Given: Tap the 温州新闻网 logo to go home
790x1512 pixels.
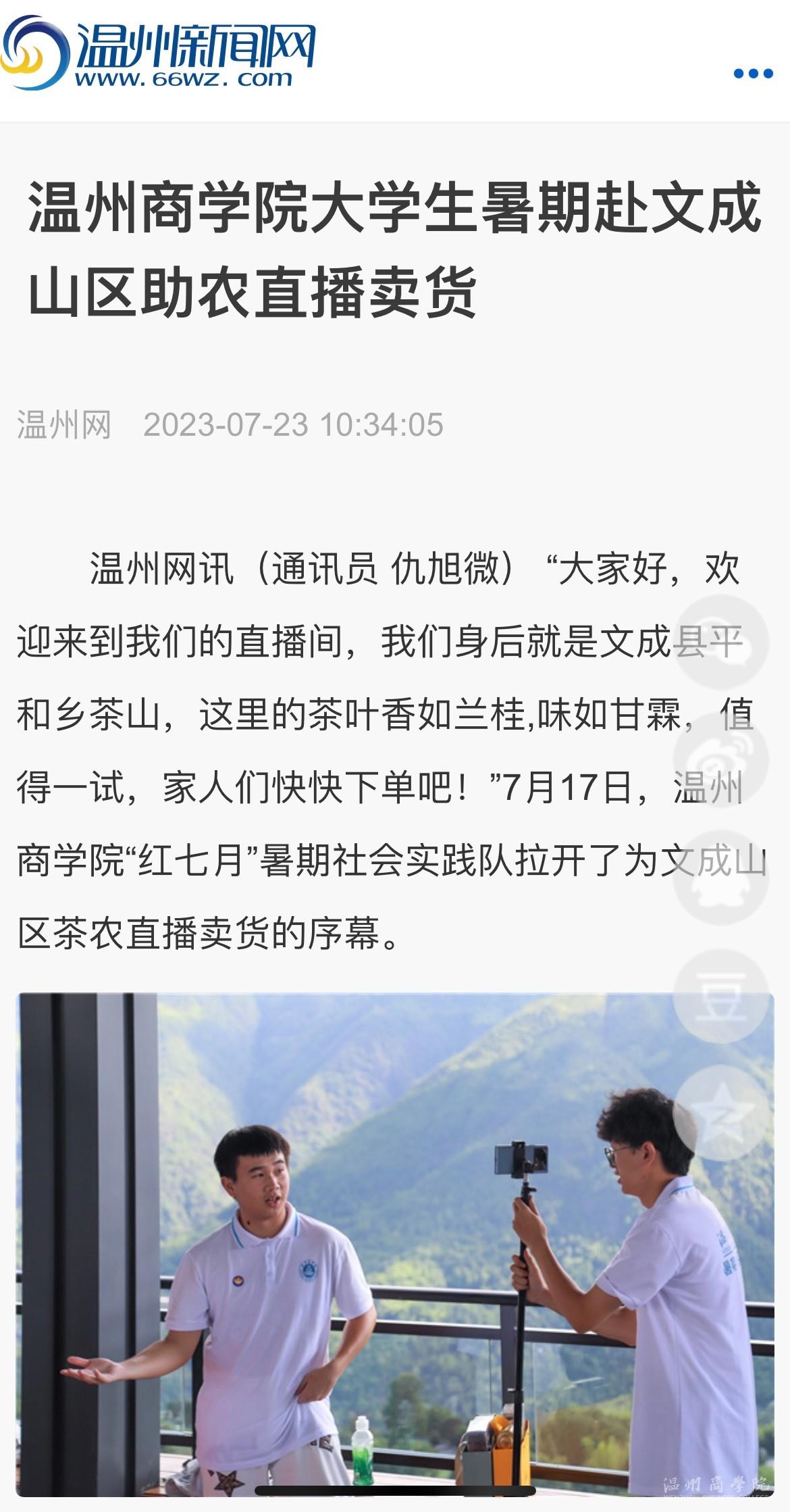Looking at the screenshot, I should 159,55.
